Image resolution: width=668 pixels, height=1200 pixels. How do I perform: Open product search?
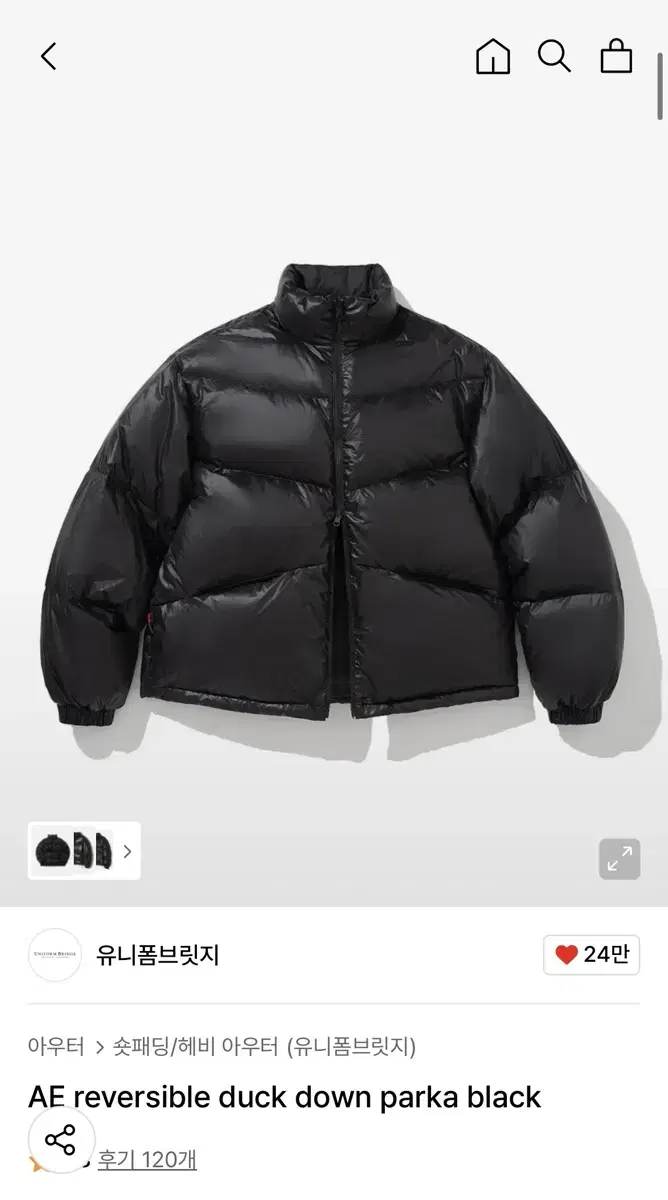click(554, 56)
